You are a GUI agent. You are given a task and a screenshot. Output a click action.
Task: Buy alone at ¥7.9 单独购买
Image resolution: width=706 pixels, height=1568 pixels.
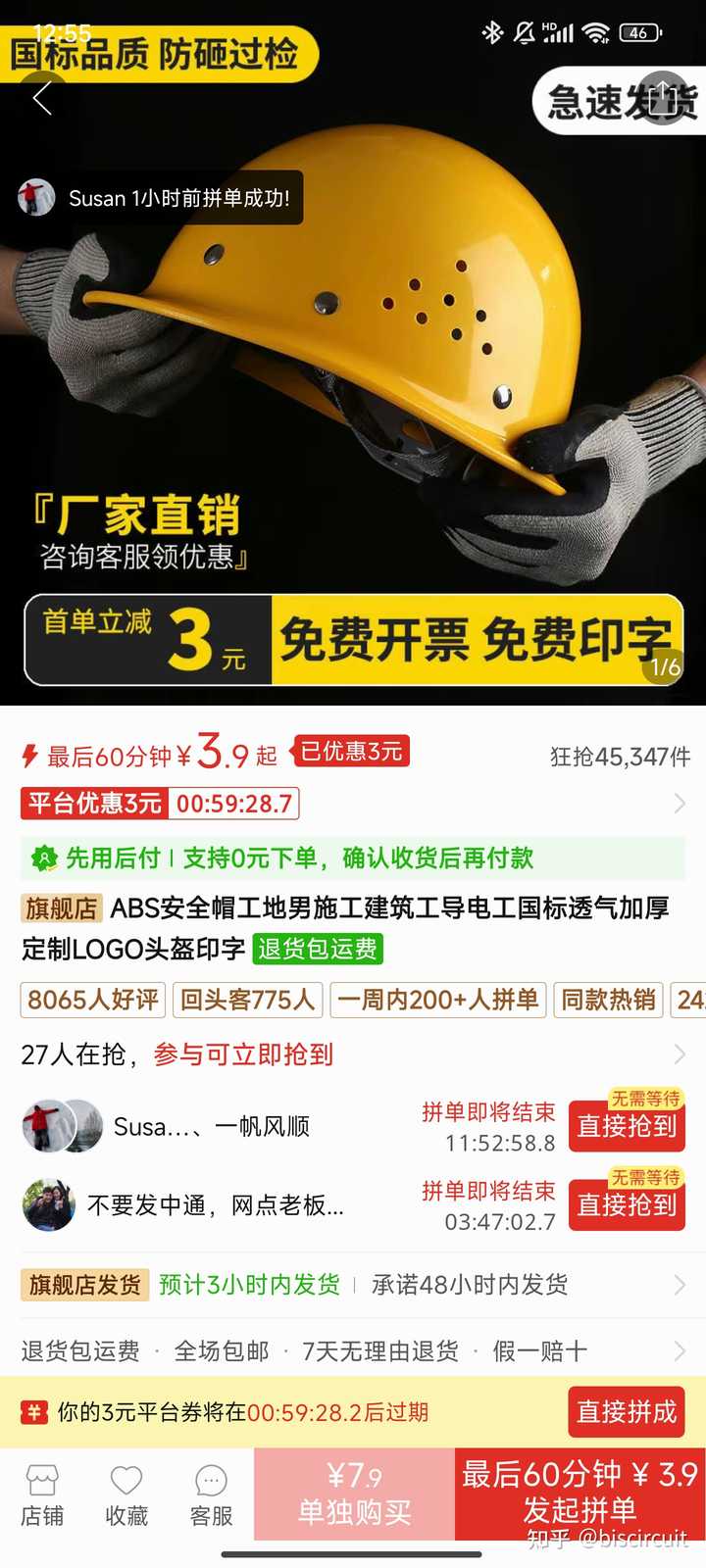pyautogui.click(x=354, y=1494)
